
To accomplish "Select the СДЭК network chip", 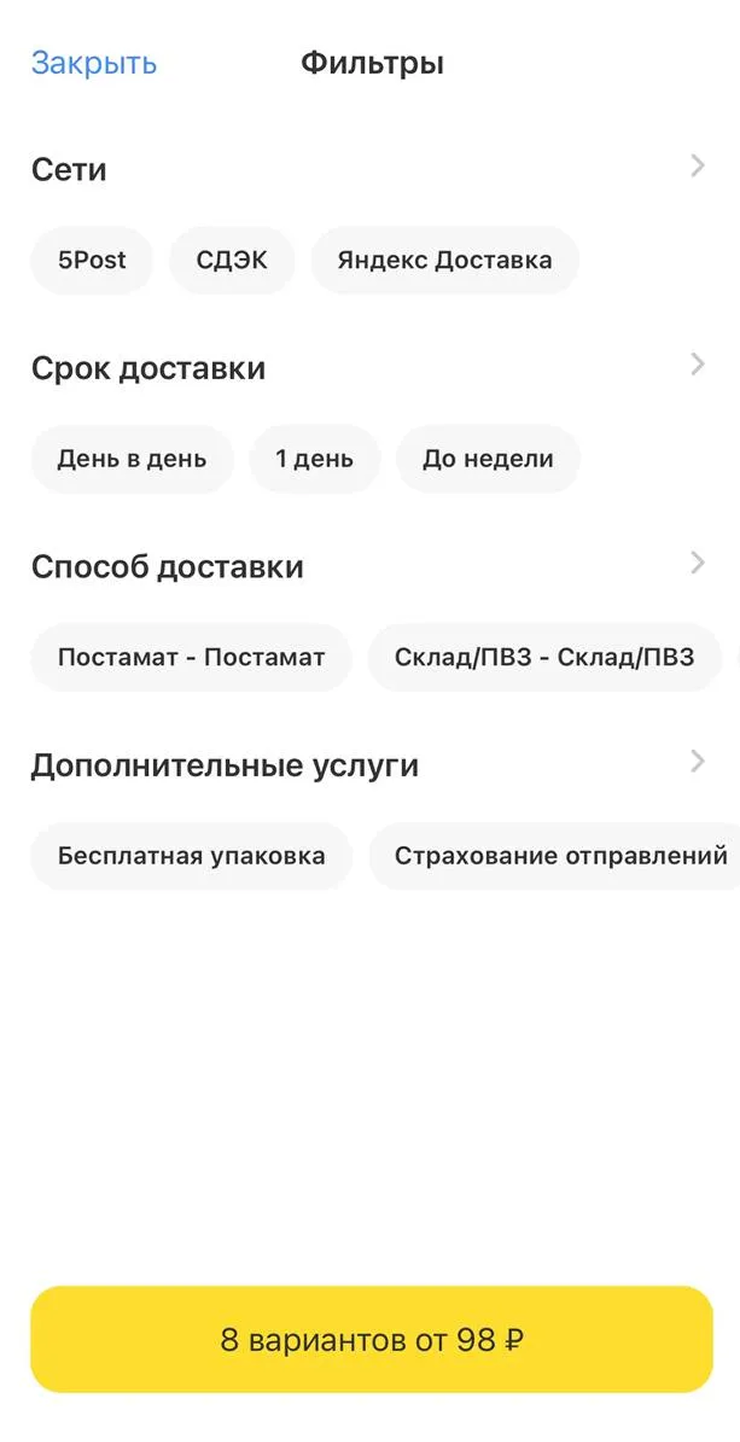I will click(232, 260).
